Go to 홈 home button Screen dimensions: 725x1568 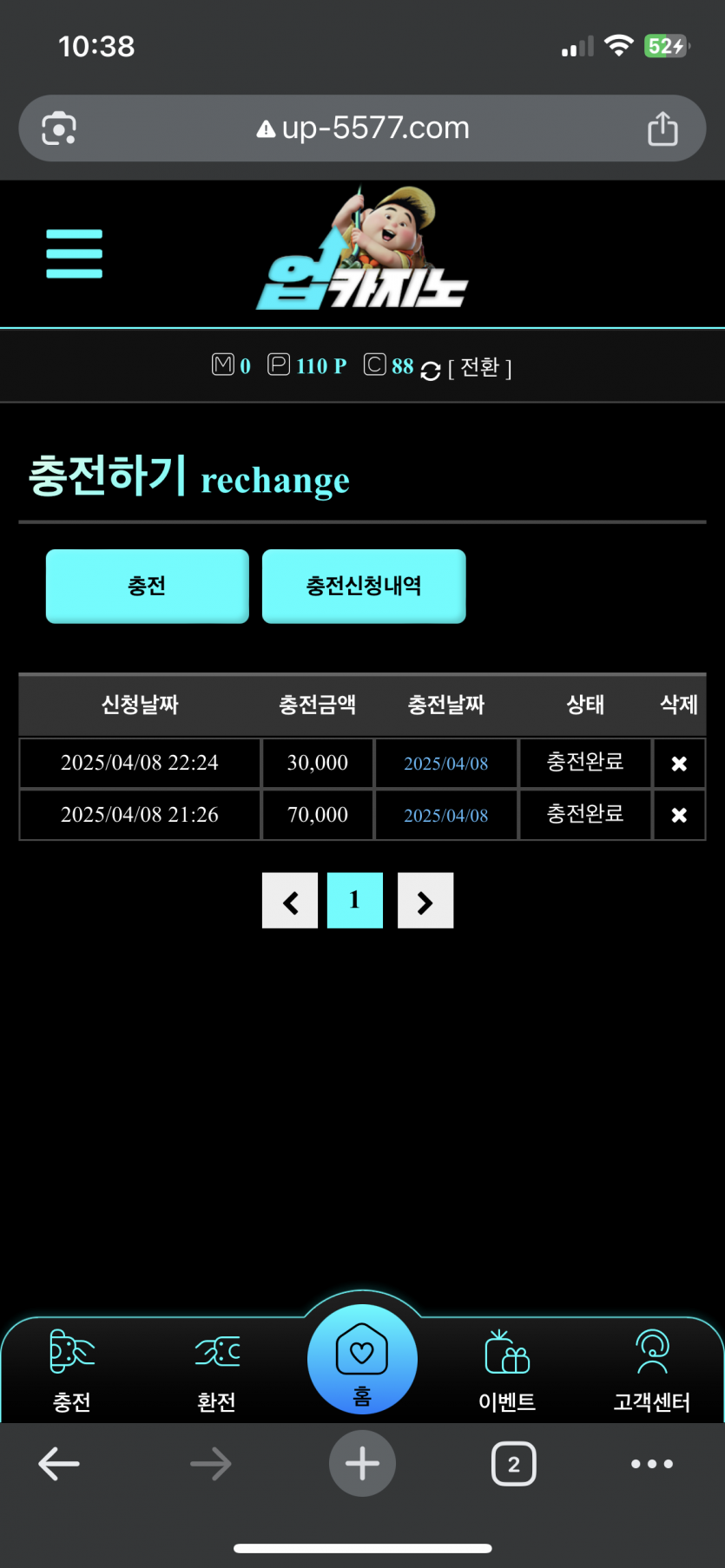pyautogui.click(x=362, y=1360)
